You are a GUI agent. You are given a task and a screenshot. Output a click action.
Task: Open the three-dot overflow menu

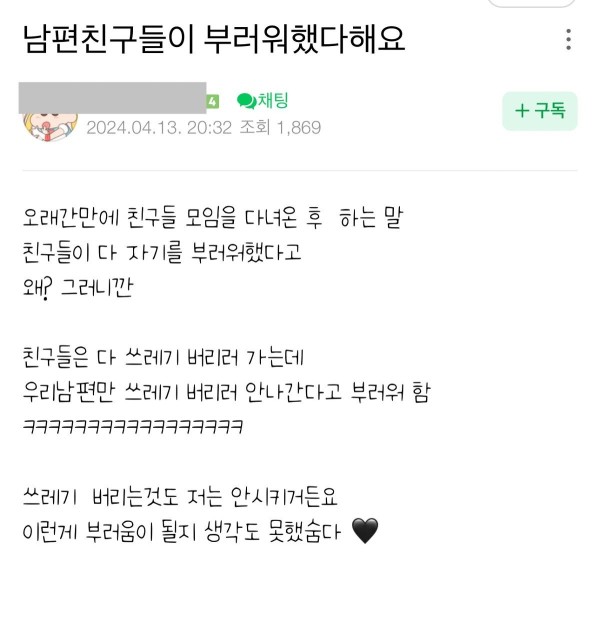coord(568,40)
